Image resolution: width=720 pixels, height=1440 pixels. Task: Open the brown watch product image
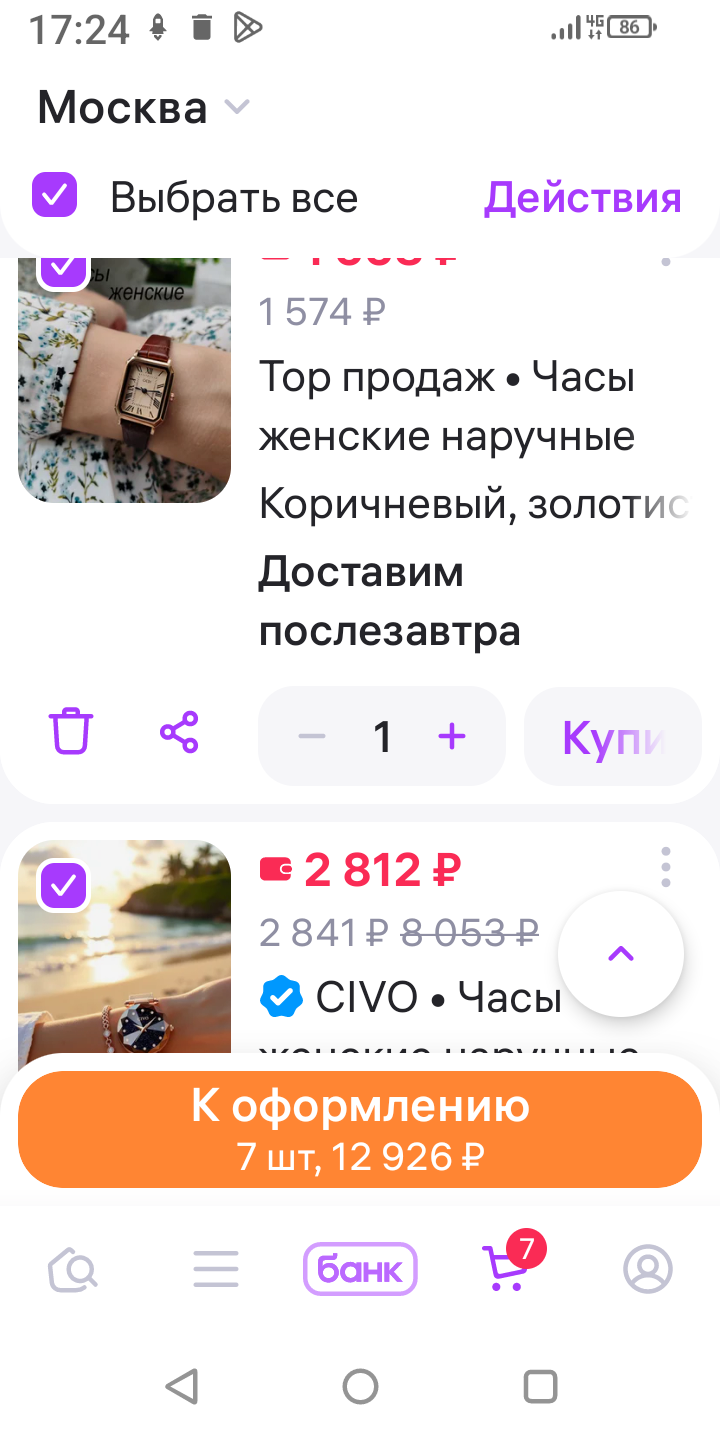124,390
